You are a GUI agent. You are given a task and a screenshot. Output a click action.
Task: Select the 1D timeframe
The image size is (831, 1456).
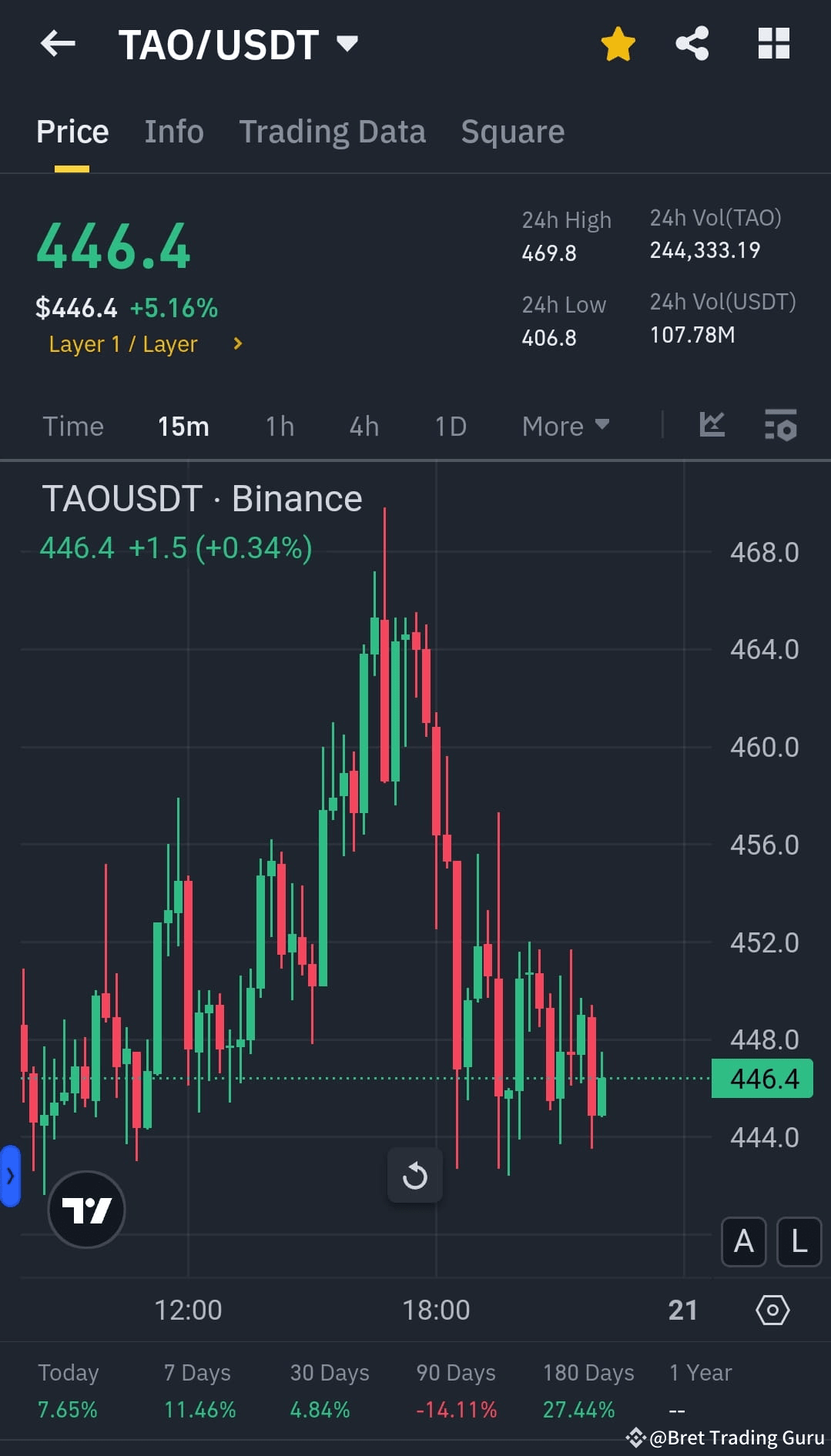click(450, 425)
